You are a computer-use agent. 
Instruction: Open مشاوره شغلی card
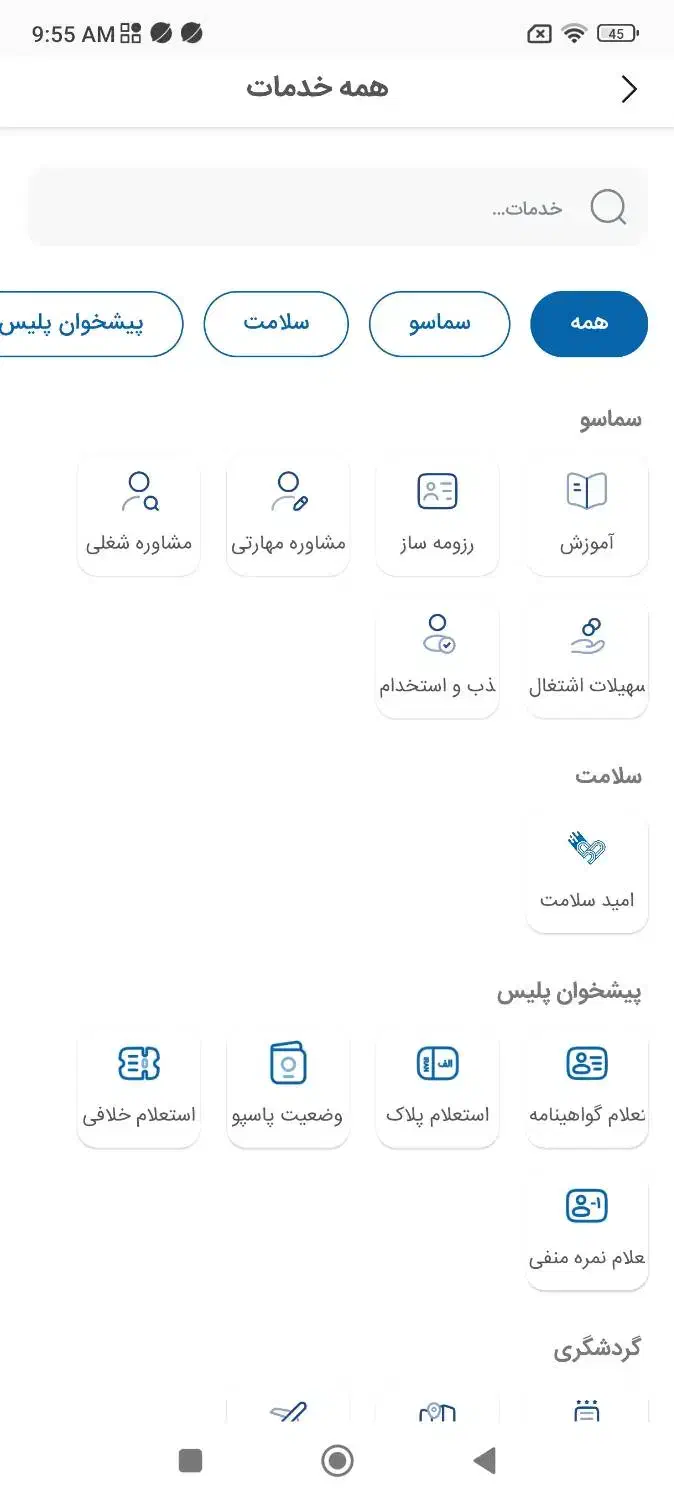coord(139,515)
